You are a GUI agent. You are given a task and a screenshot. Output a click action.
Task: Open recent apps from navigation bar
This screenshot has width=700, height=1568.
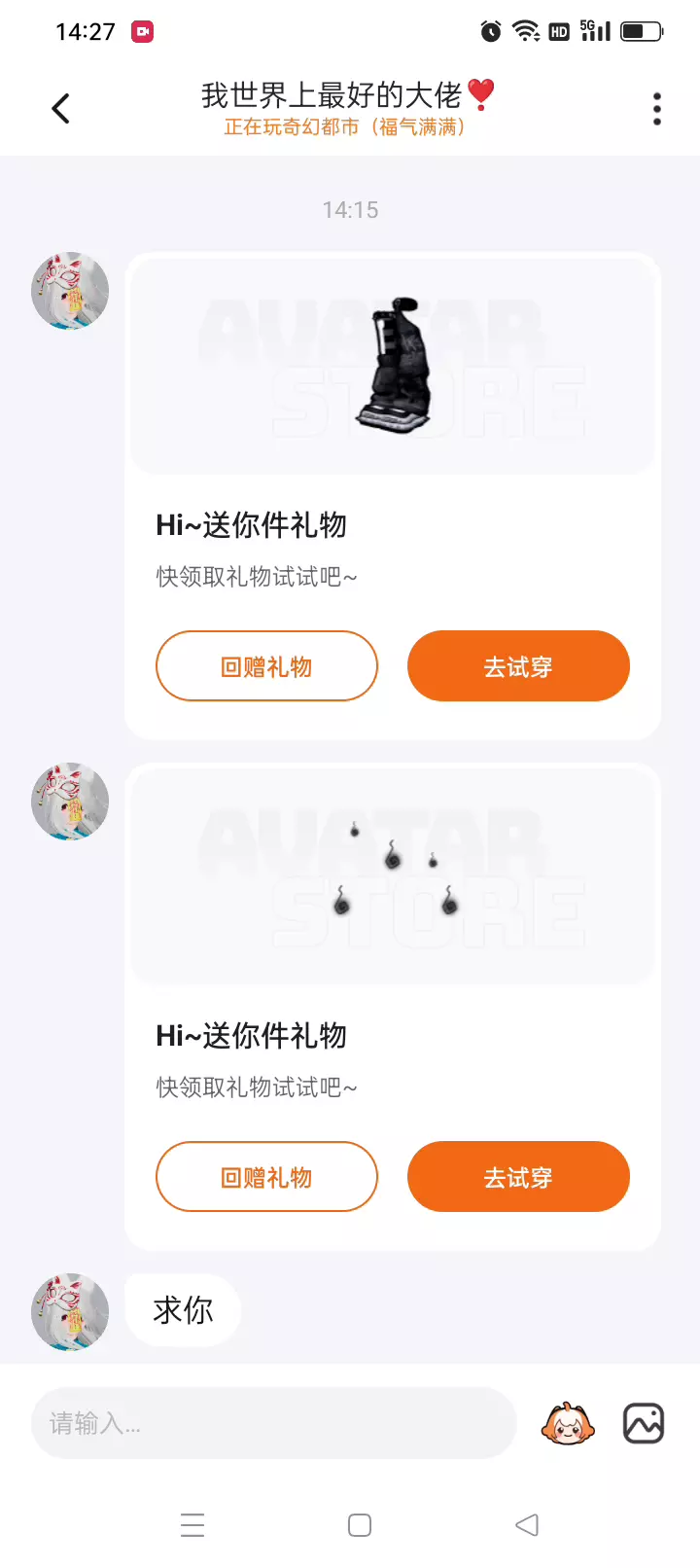pos(192,1525)
